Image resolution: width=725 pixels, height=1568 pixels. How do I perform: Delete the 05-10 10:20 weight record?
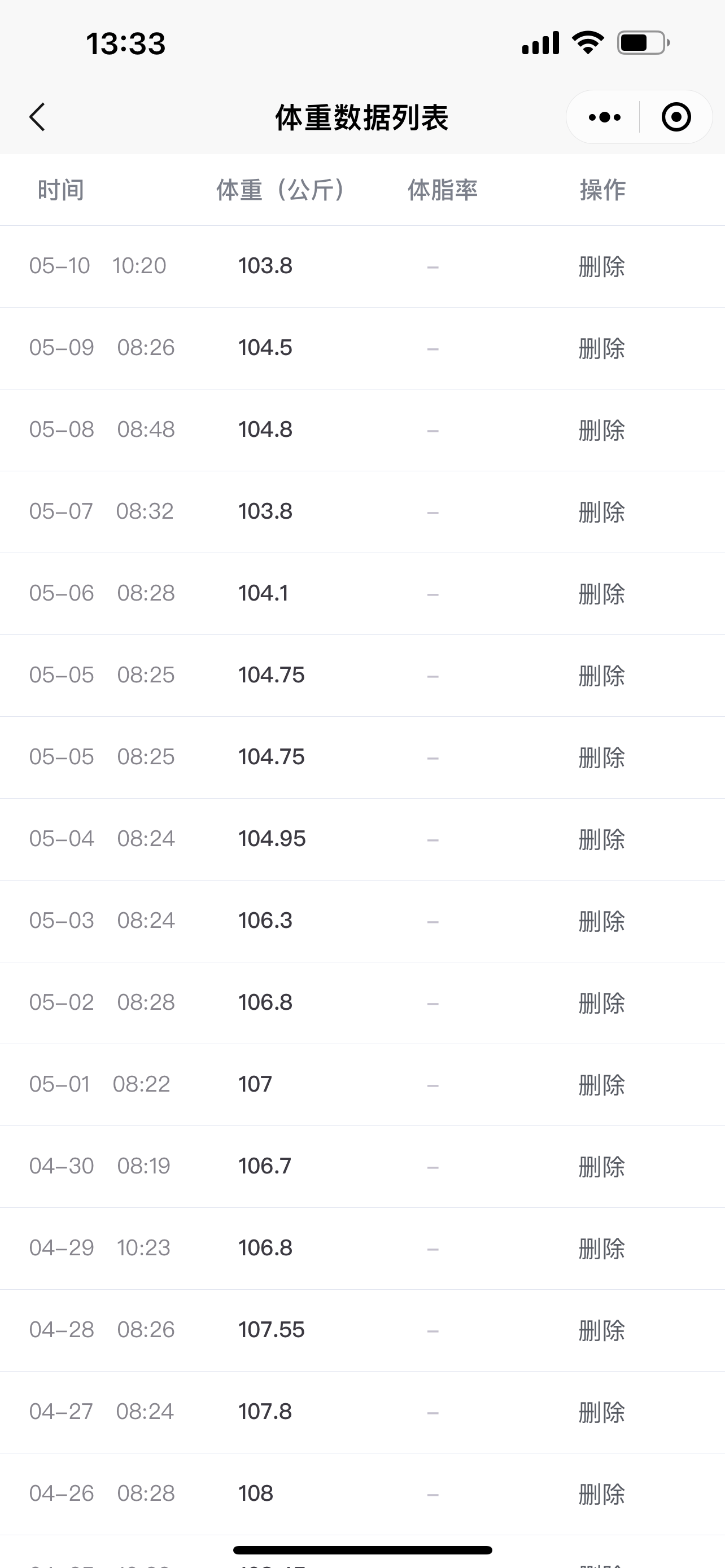click(601, 266)
